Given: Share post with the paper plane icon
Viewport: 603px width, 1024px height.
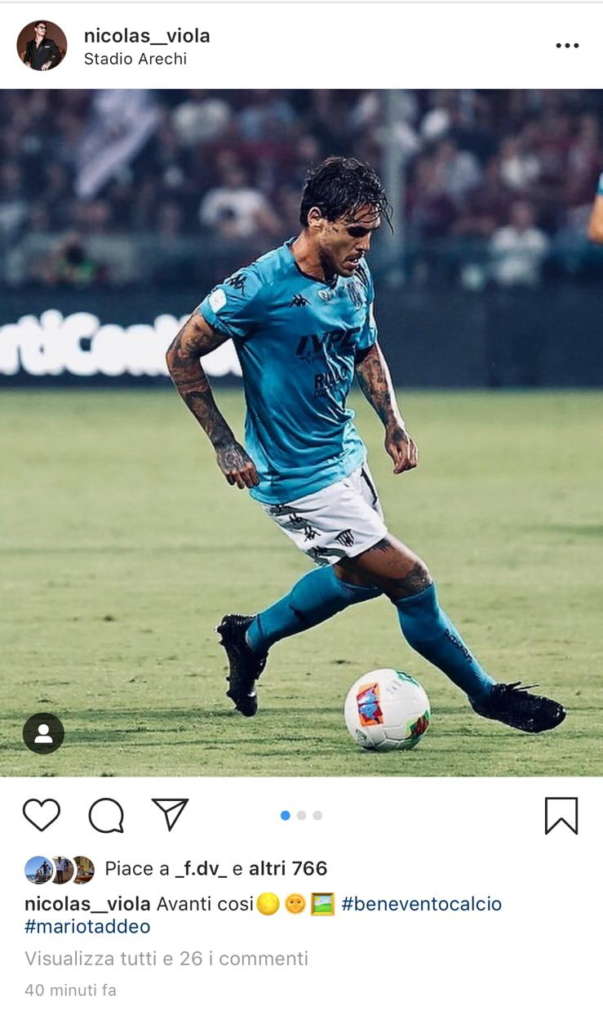Looking at the screenshot, I should pos(170,814).
